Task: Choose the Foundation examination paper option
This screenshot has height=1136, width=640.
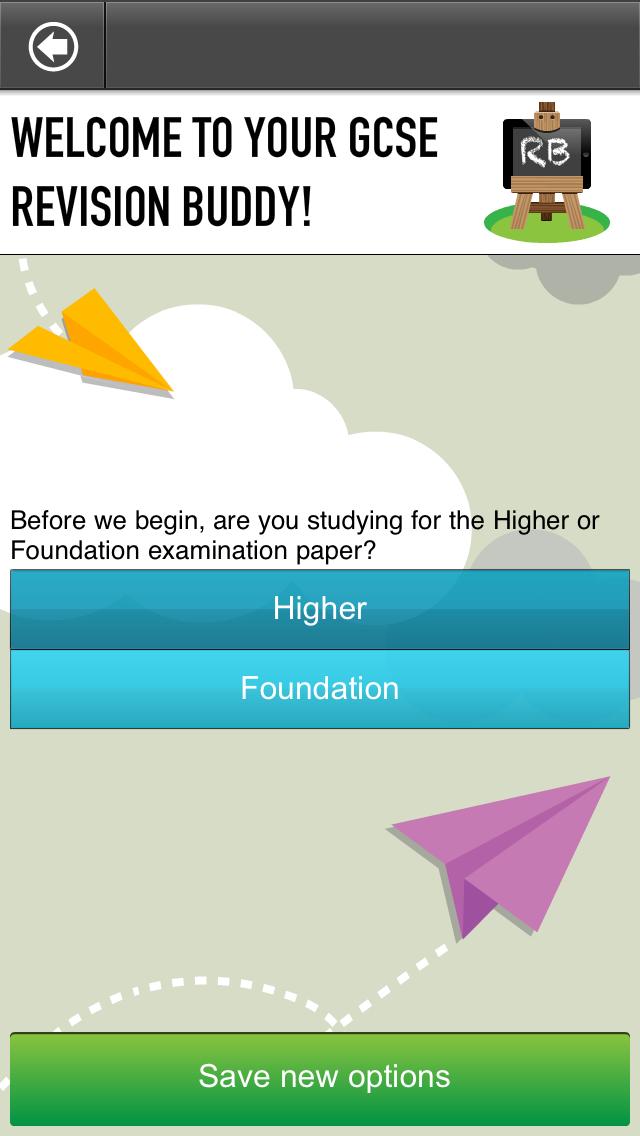Action: tap(320, 689)
